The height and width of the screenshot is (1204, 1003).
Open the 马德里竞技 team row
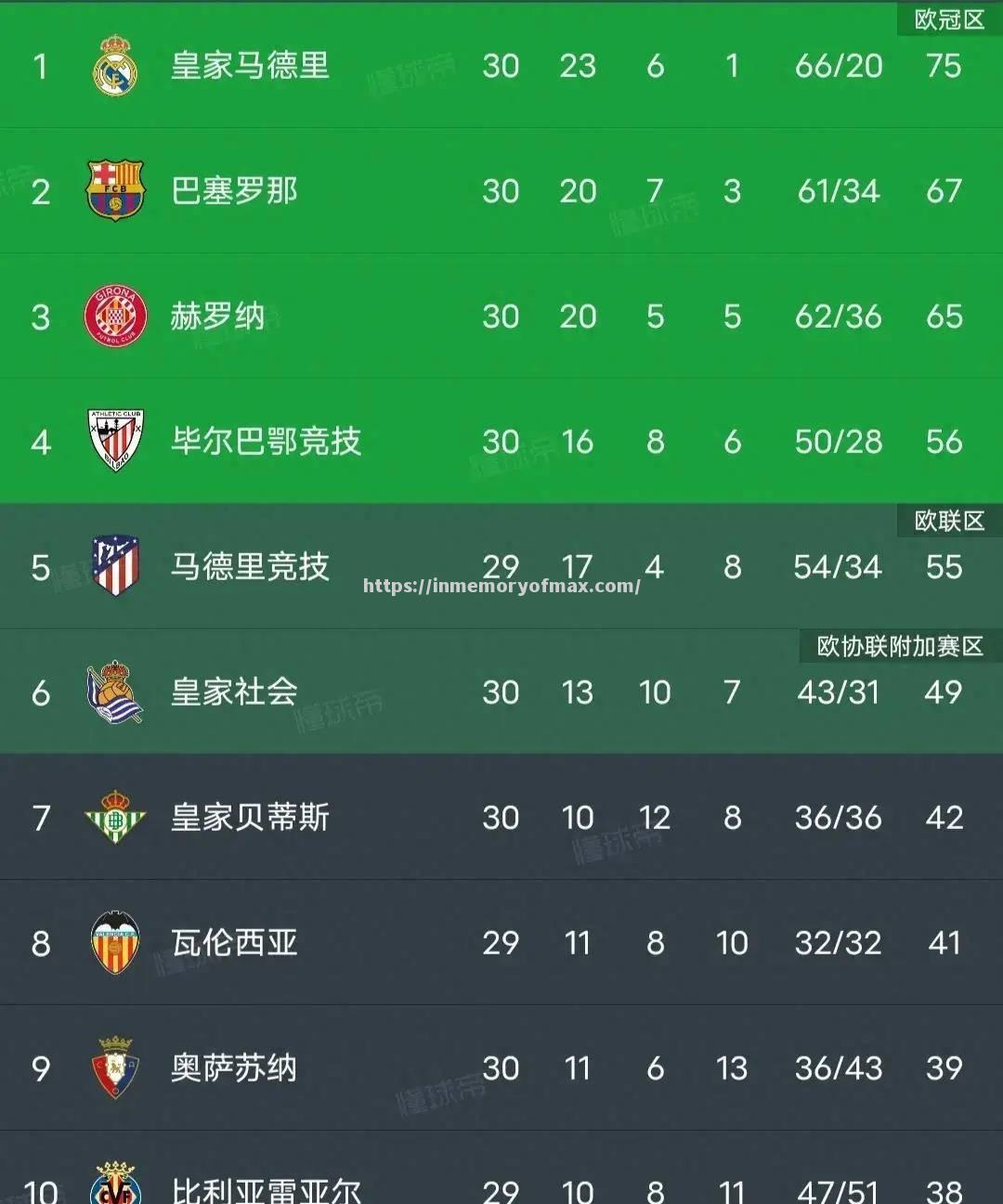[x=251, y=566]
